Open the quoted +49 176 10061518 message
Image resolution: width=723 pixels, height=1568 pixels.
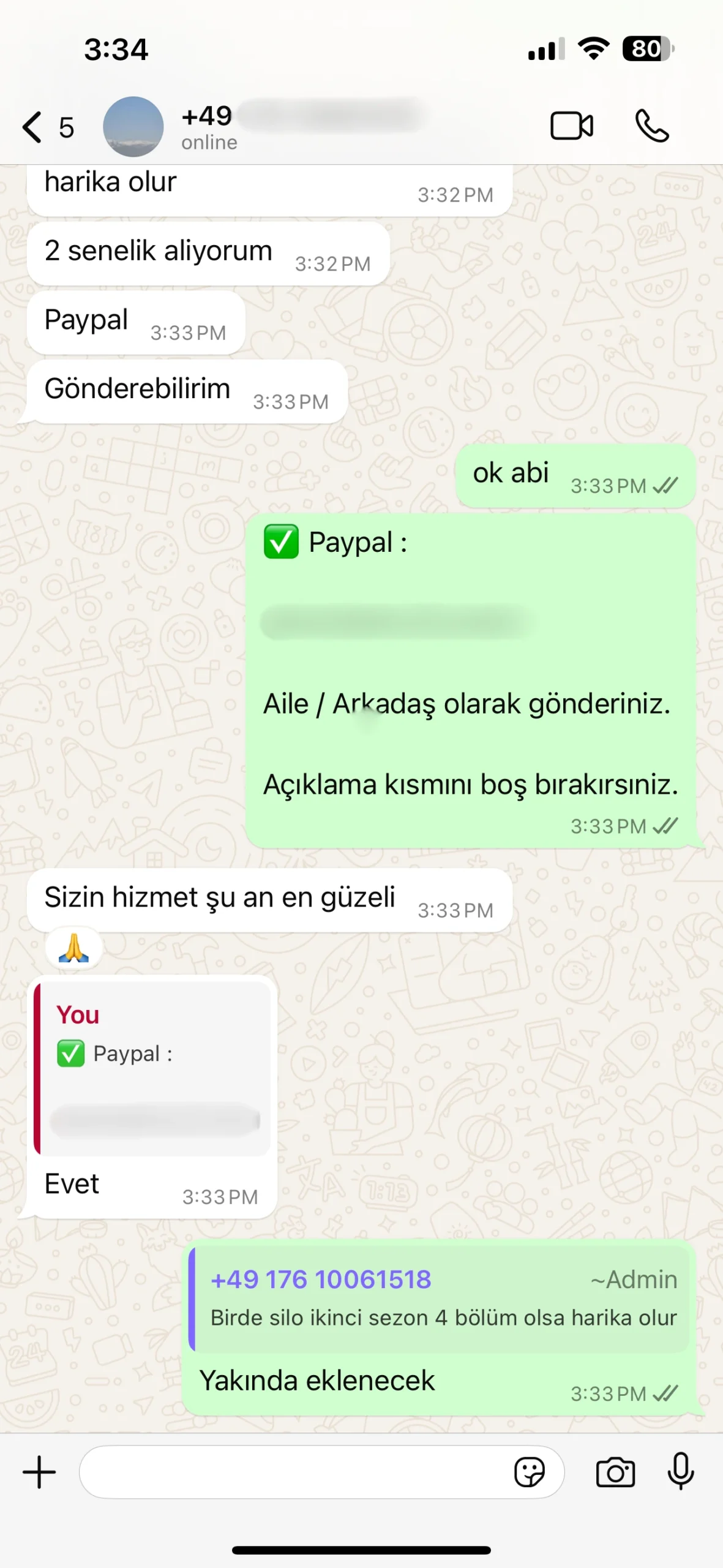pos(440,1298)
